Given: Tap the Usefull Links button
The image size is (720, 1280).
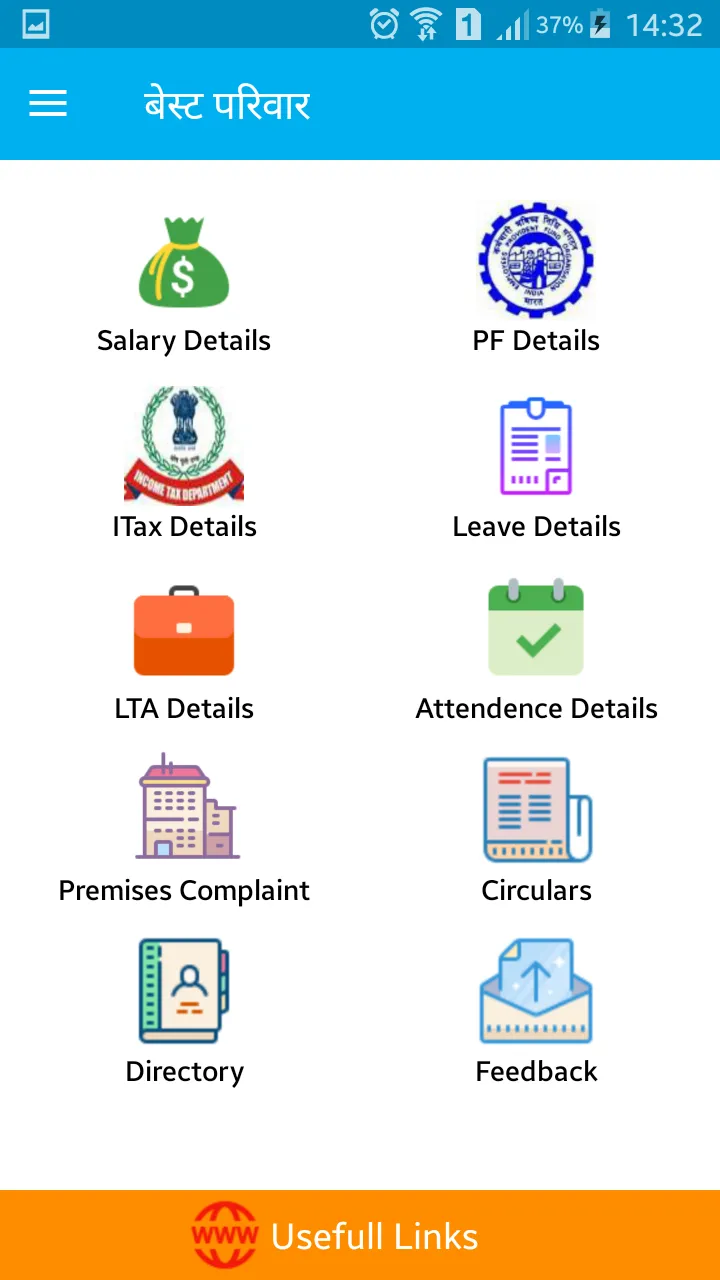Looking at the screenshot, I should point(360,1236).
